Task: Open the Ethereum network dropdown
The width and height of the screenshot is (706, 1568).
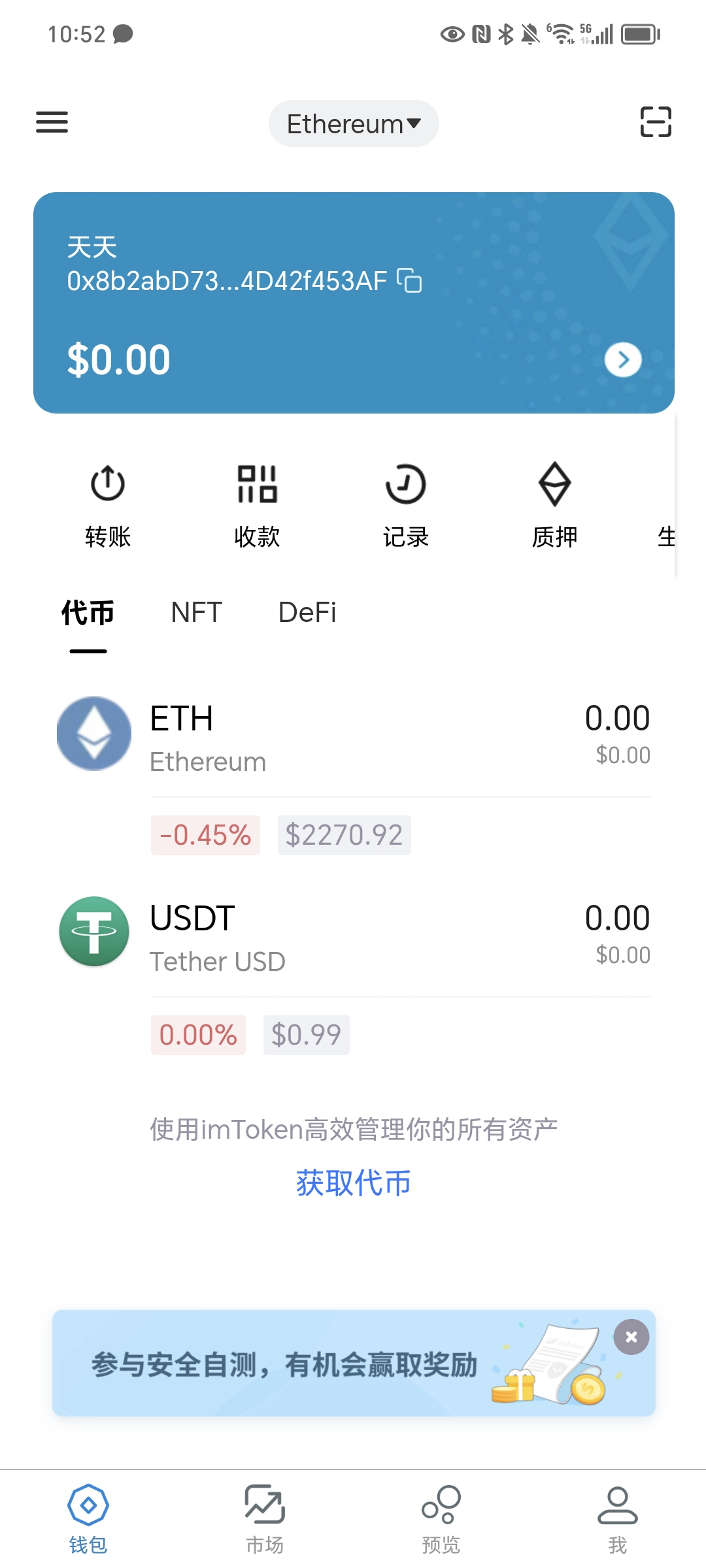Action: point(353,123)
